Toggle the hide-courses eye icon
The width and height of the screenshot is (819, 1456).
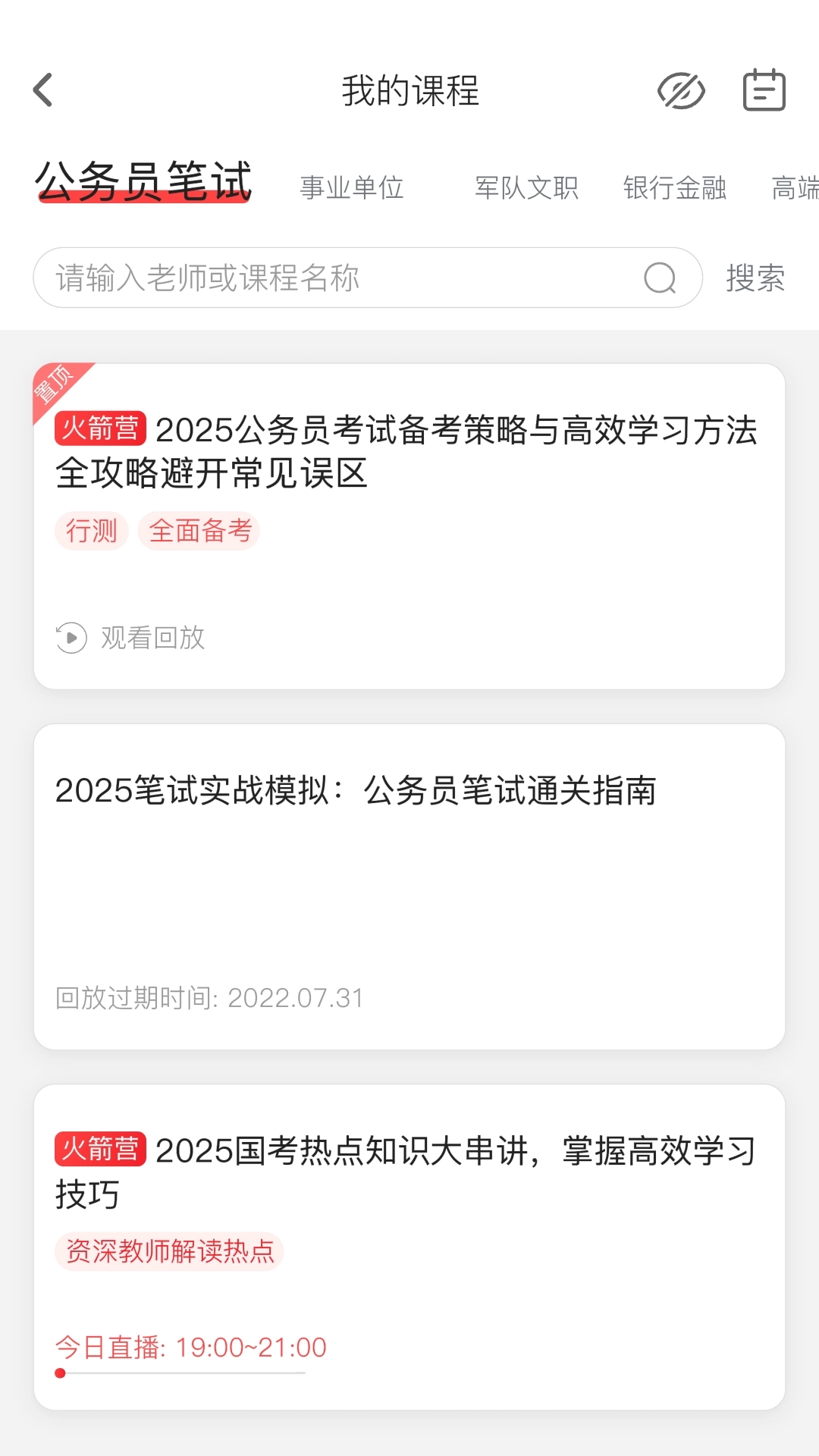point(681,89)
